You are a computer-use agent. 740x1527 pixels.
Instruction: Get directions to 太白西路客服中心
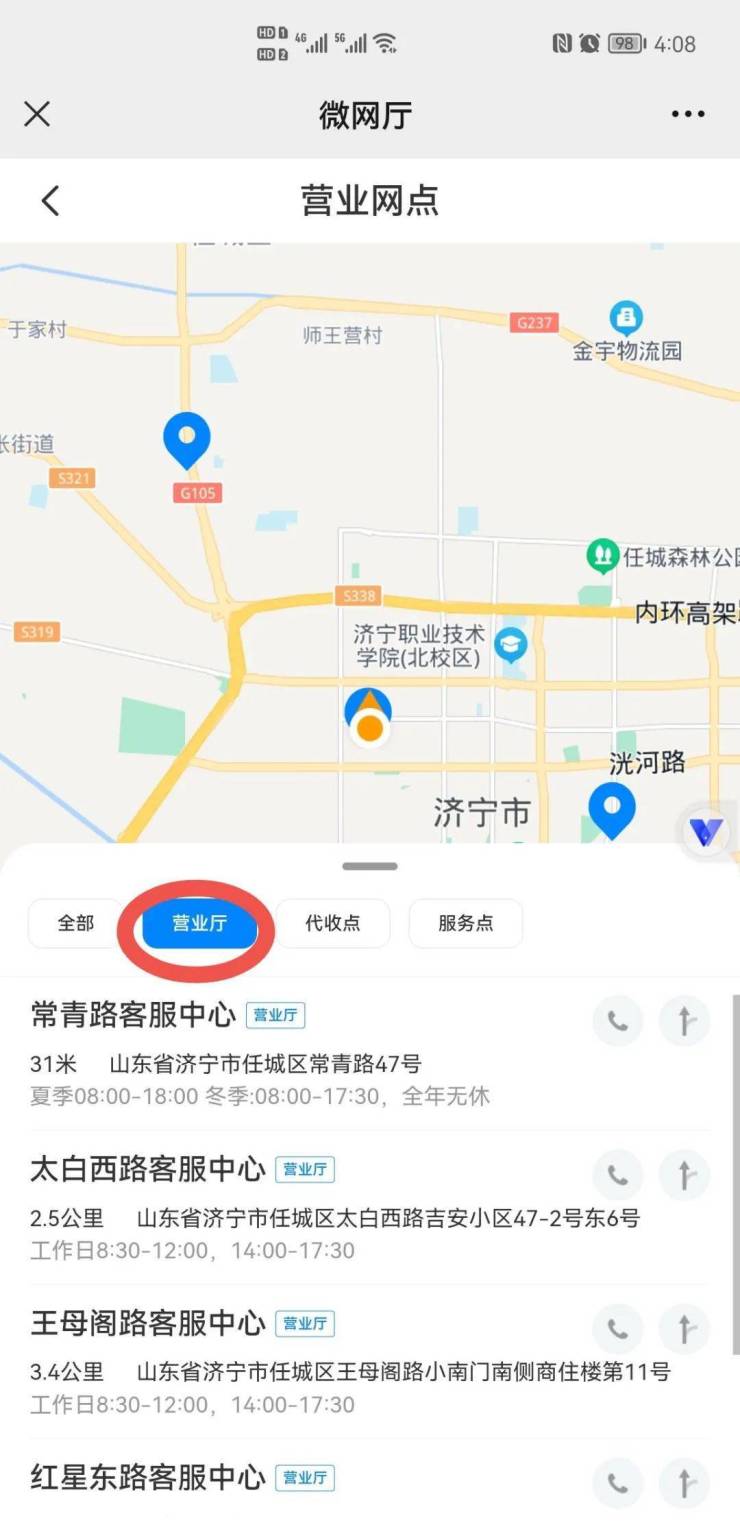click(x=685, y=1175)
